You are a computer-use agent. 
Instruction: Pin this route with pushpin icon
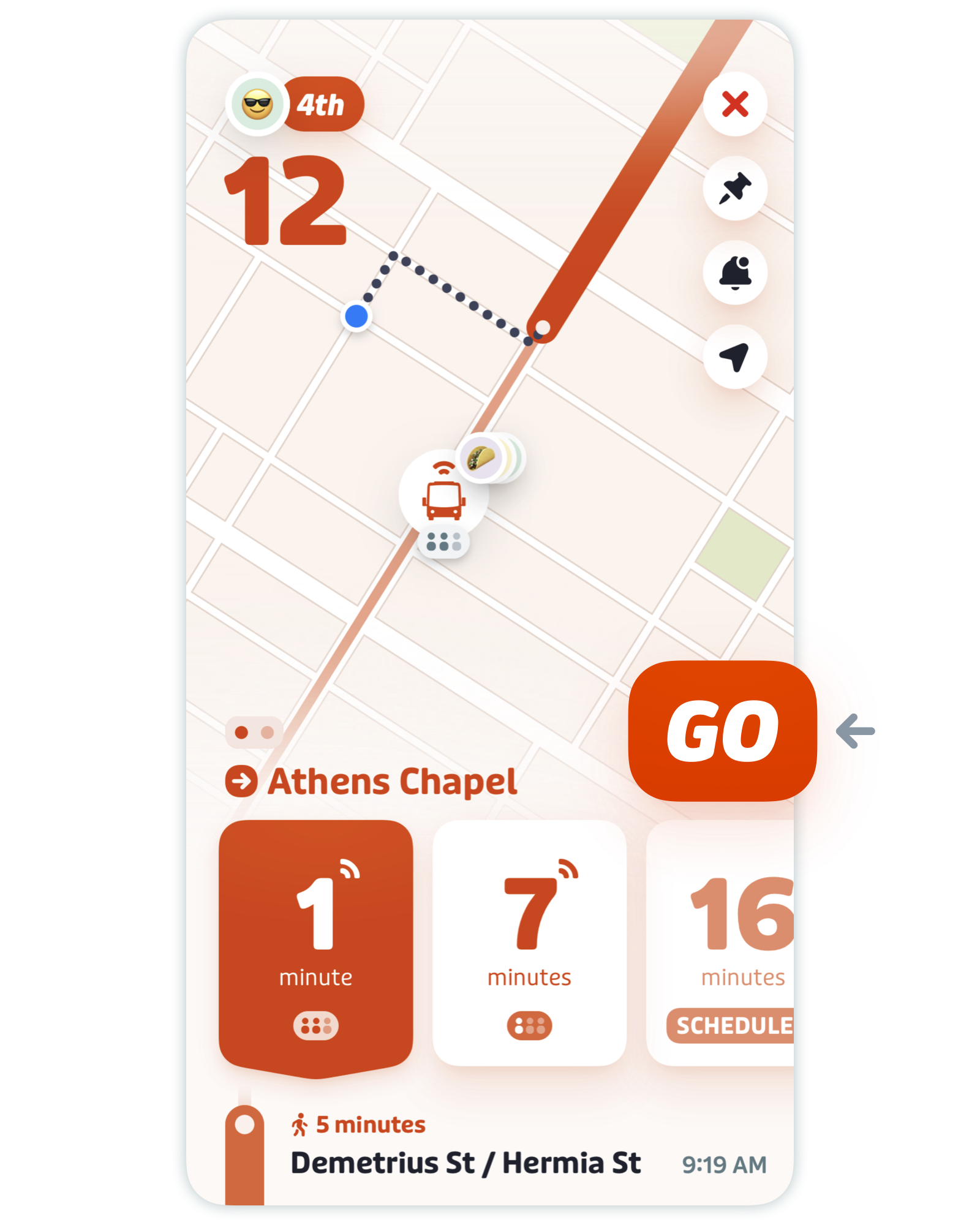pyautogui.click(x=734, y=188)
